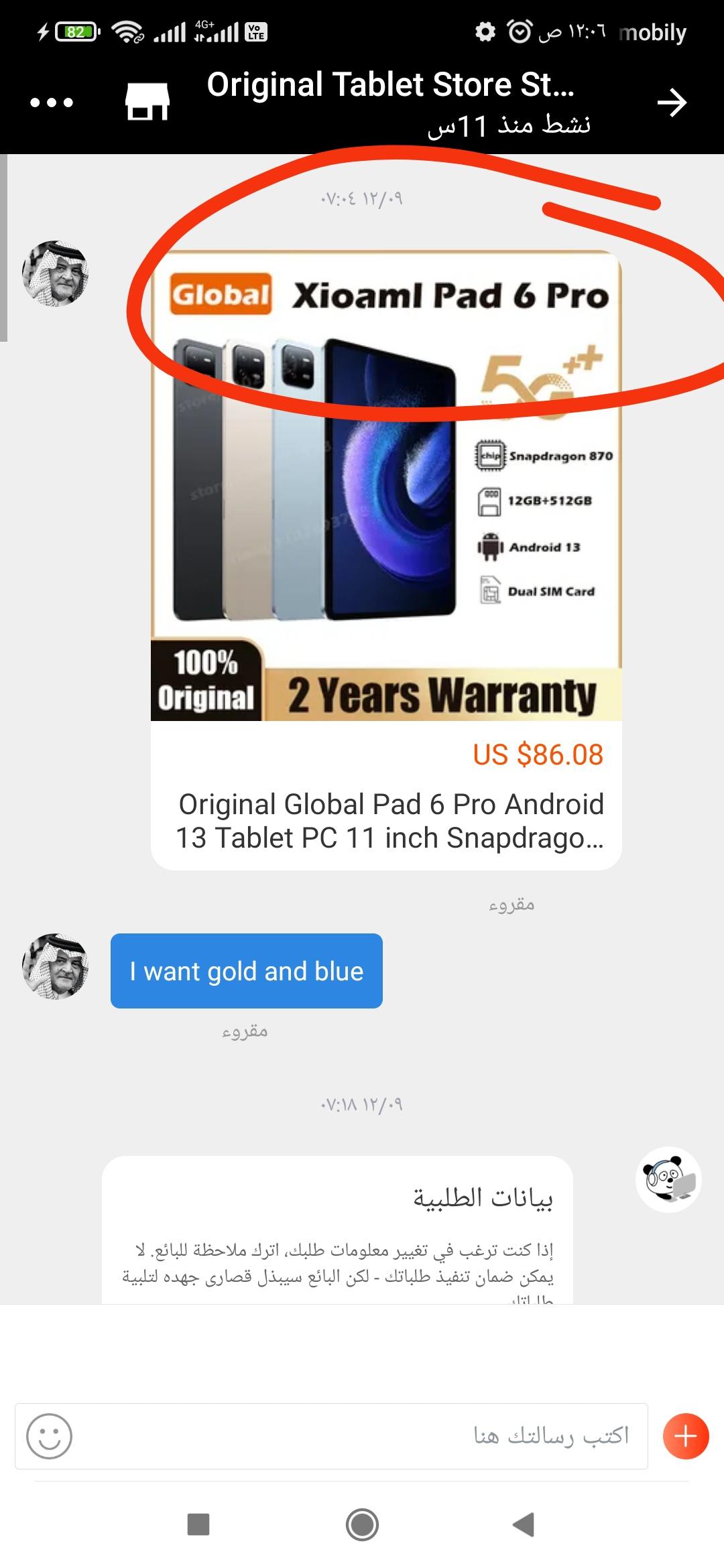The image size is (724, 1568).
Task: Tap the red plus attachment button
Action: (685, 1436)
